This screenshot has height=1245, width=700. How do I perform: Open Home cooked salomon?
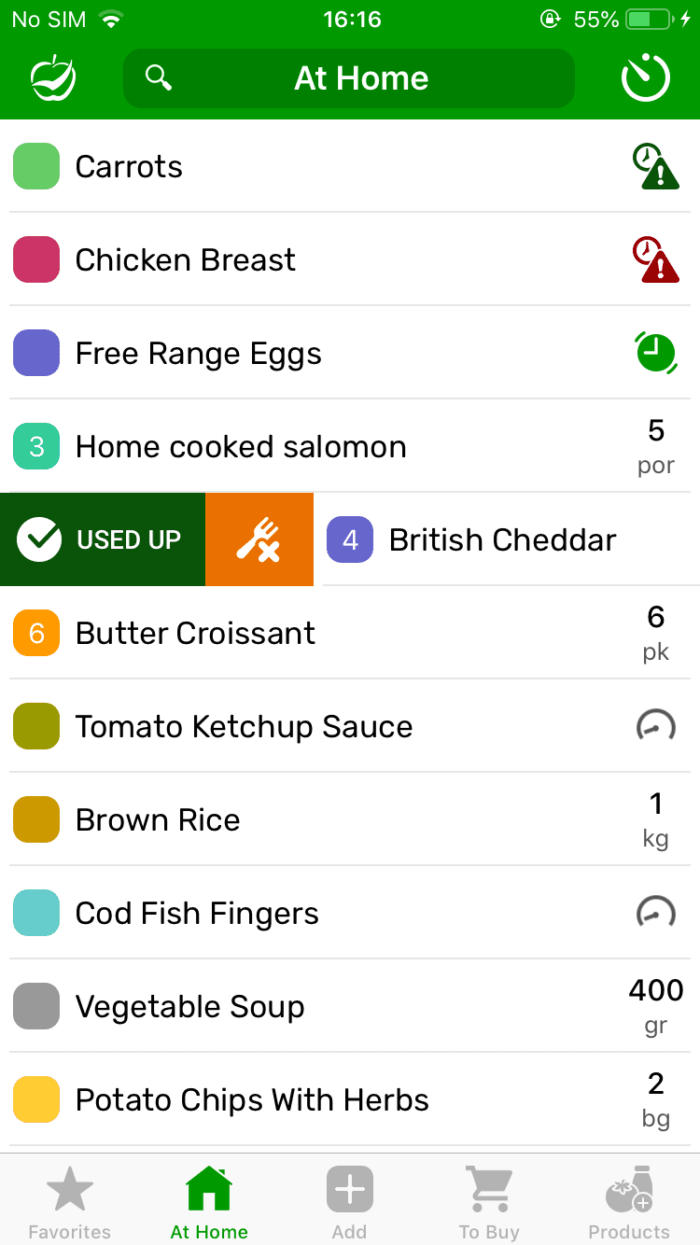pos(350,446)
